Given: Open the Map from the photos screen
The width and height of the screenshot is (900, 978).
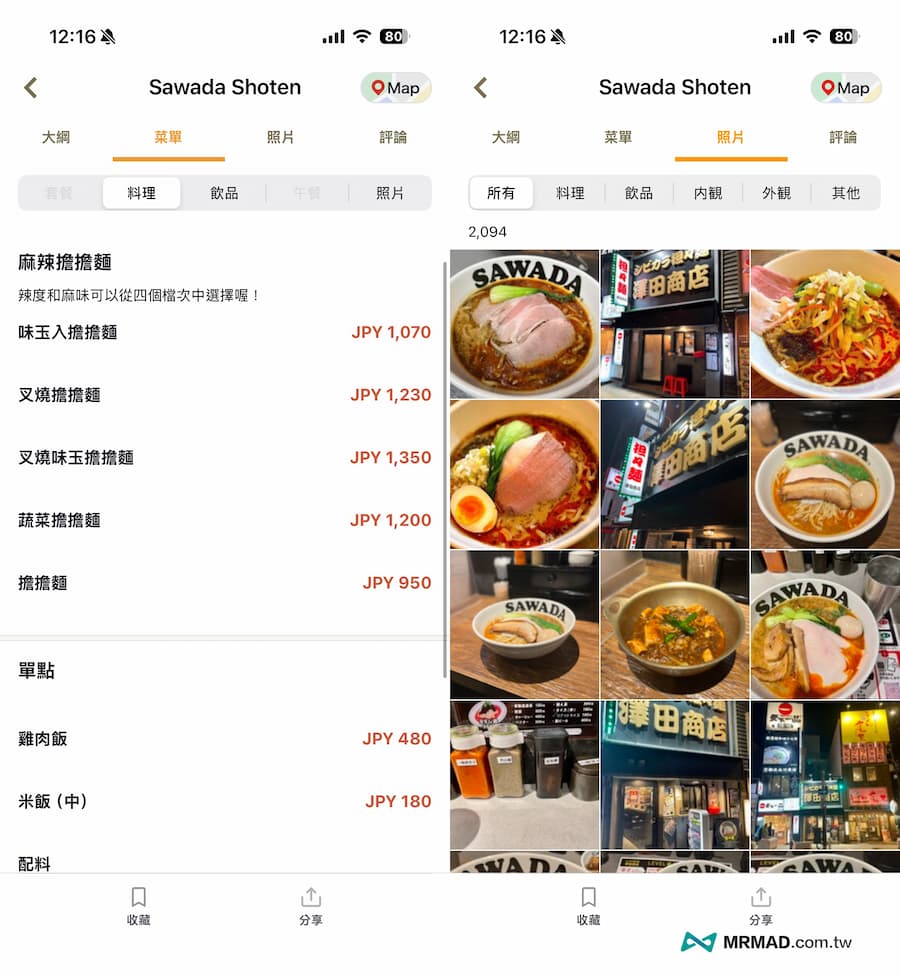Looking at the screenshot, I should tap(846, 88).
